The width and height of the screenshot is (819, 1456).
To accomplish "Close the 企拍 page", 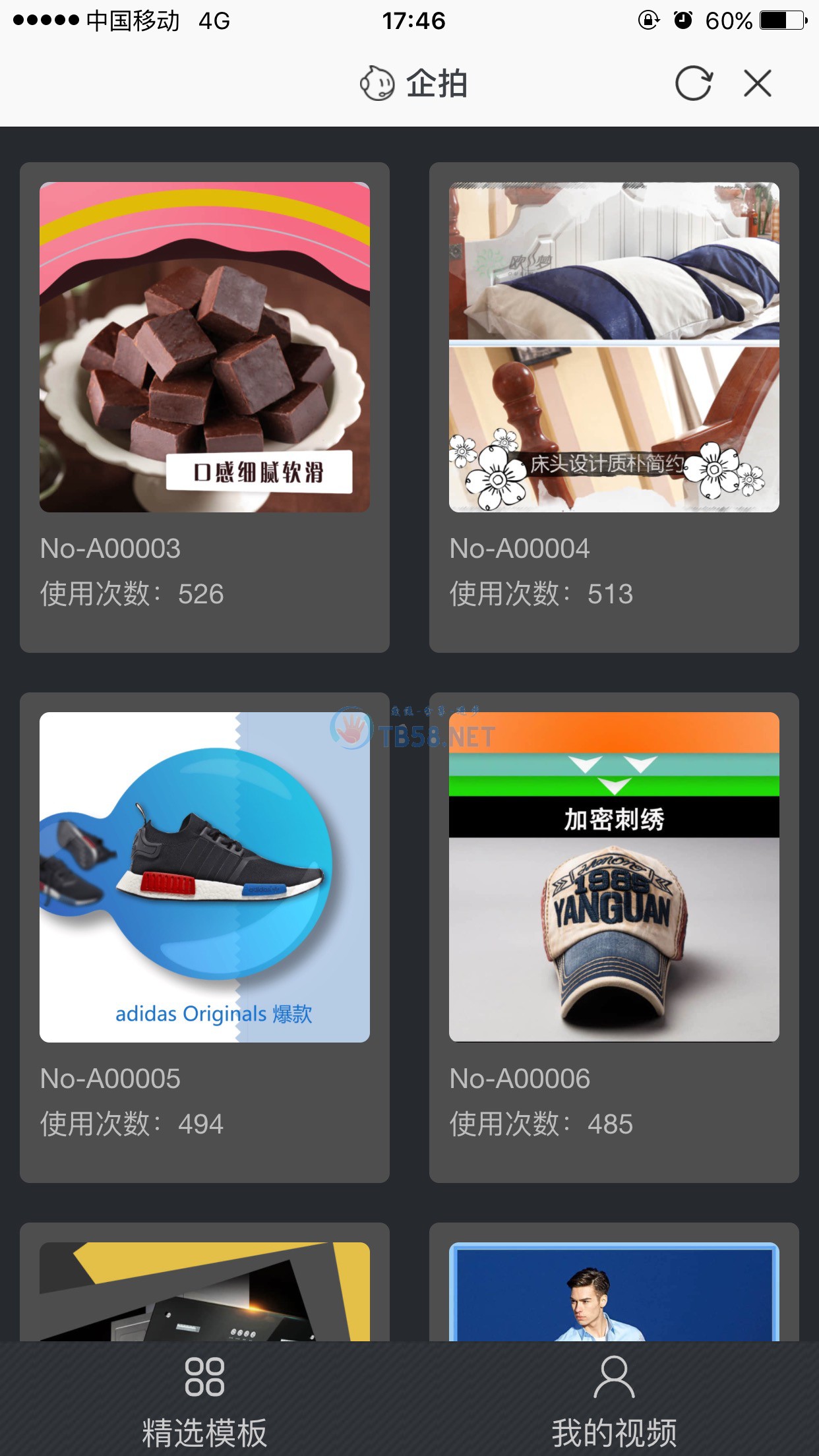I will [757, 84].
